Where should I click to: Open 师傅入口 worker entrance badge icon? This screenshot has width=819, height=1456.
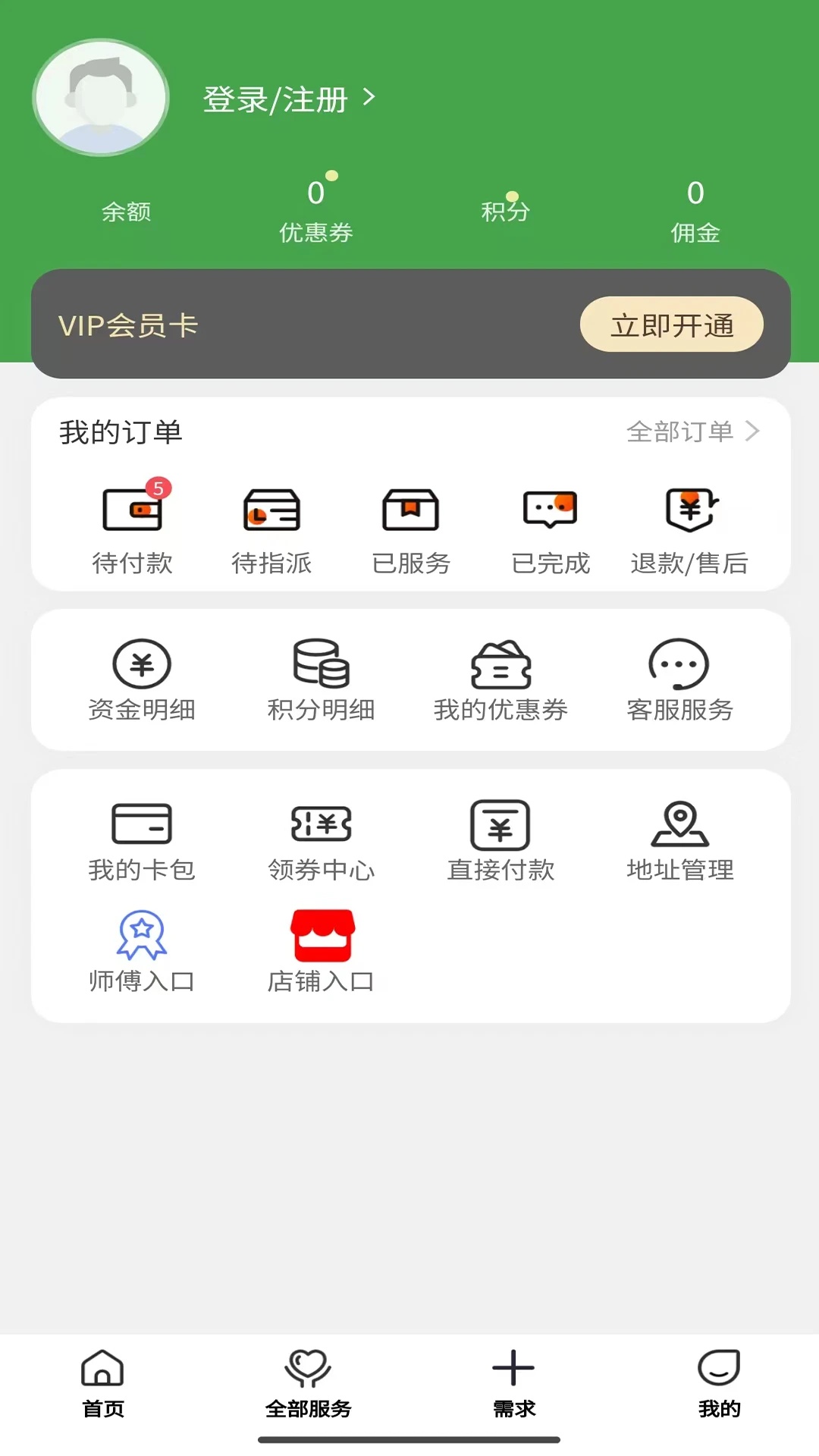click(x=143, y=936)
